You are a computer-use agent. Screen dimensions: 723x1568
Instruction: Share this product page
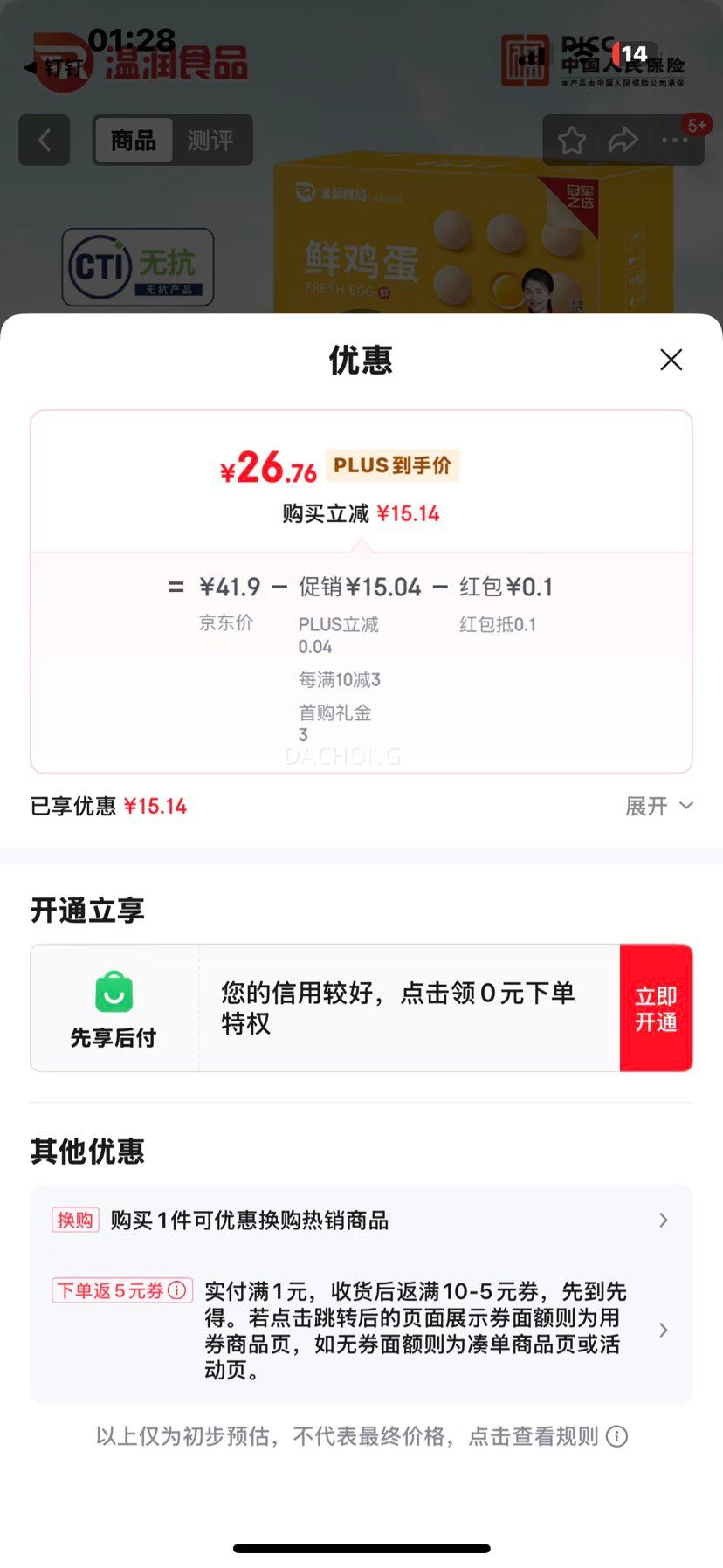[623, 140]
